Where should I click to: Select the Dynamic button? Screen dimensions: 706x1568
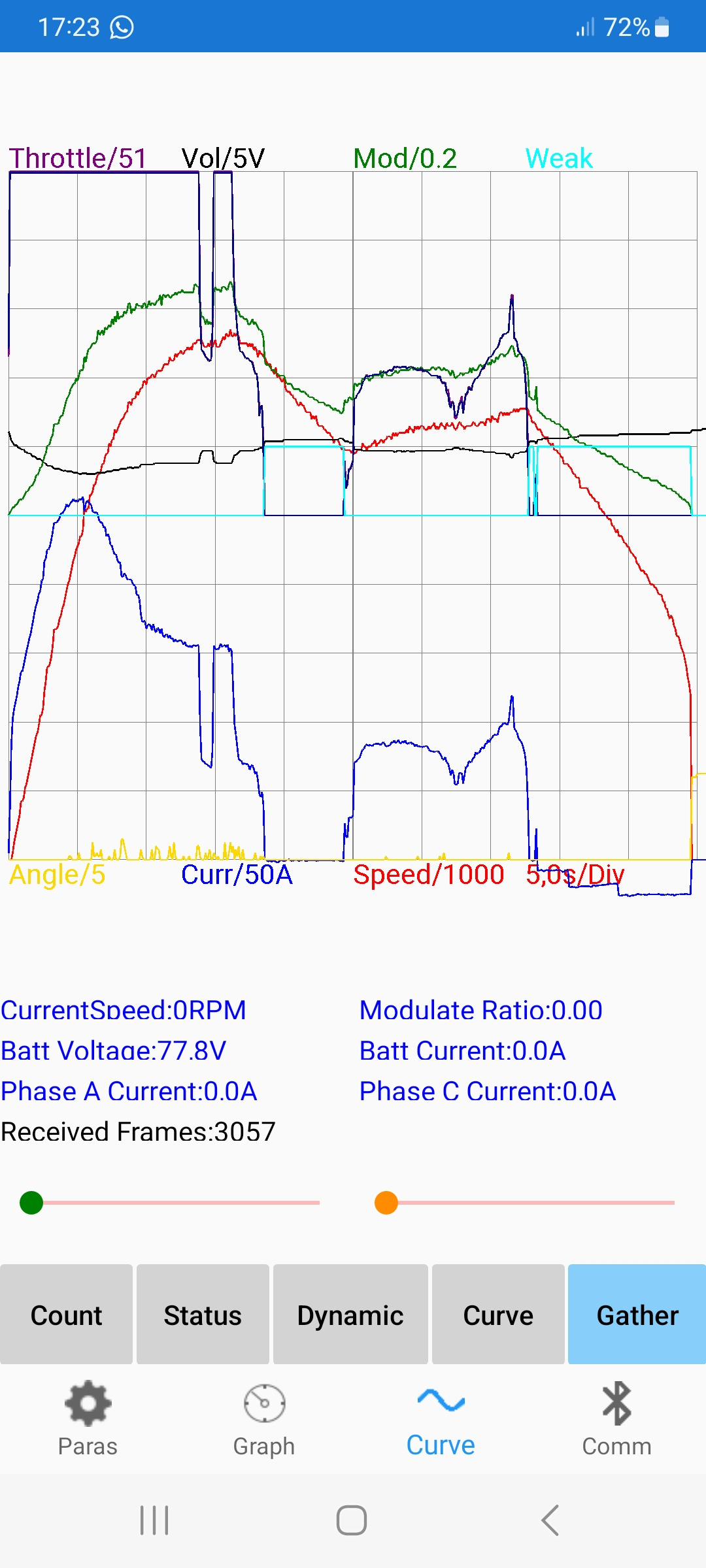click(350, 1315)
